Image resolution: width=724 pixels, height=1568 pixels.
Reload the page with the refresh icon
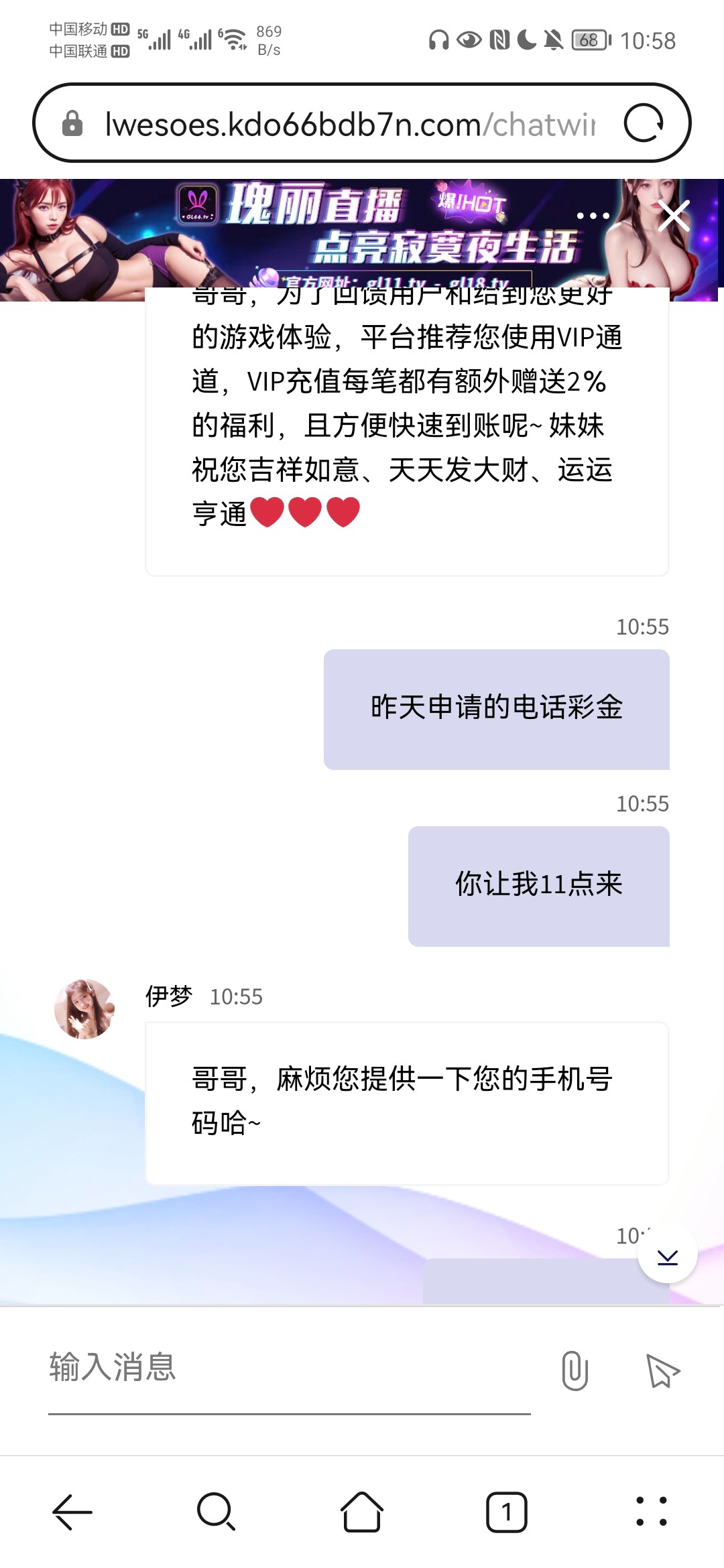(x=644, y=123)
